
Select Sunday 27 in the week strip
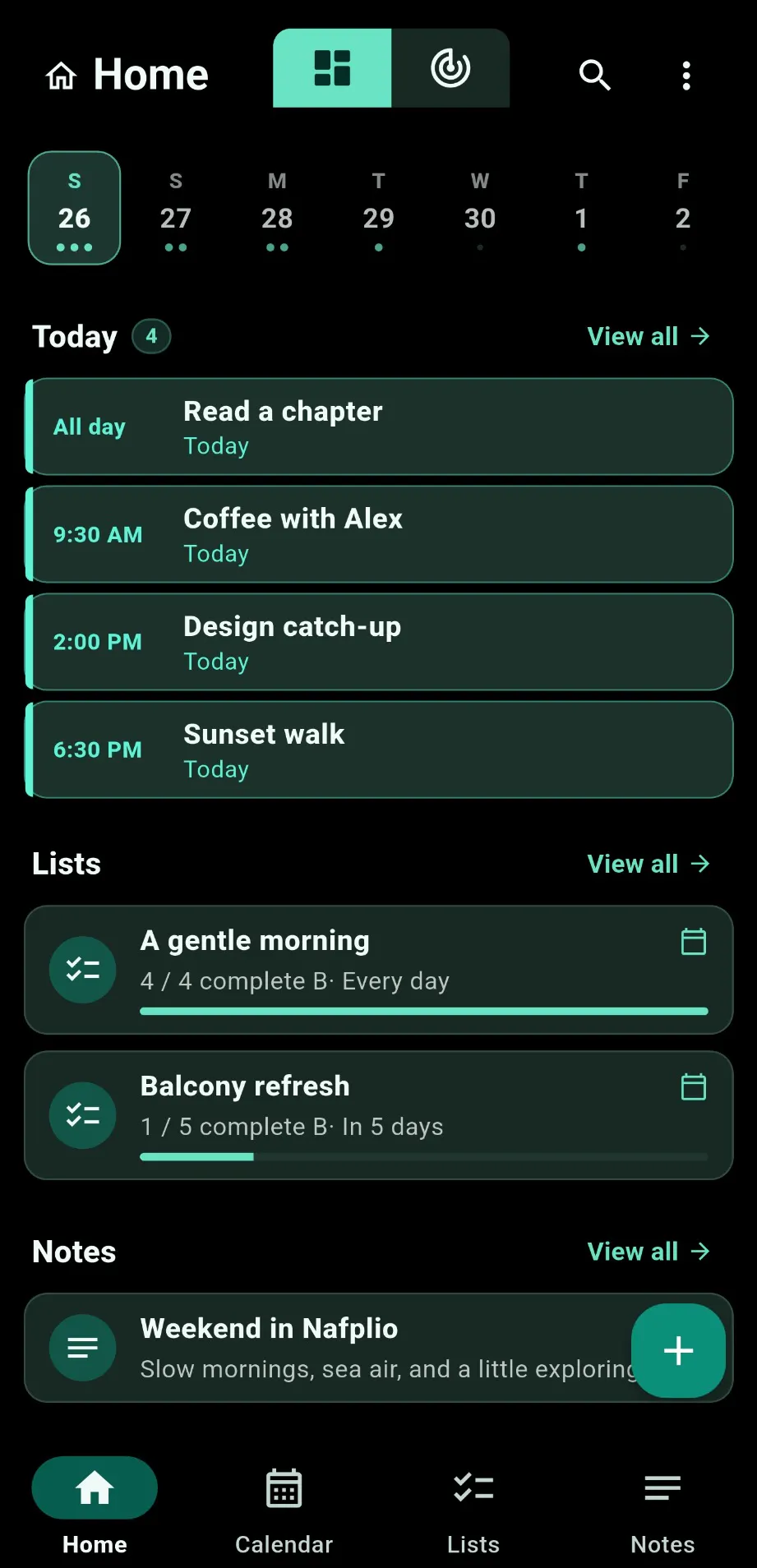(x=176, y=209)
